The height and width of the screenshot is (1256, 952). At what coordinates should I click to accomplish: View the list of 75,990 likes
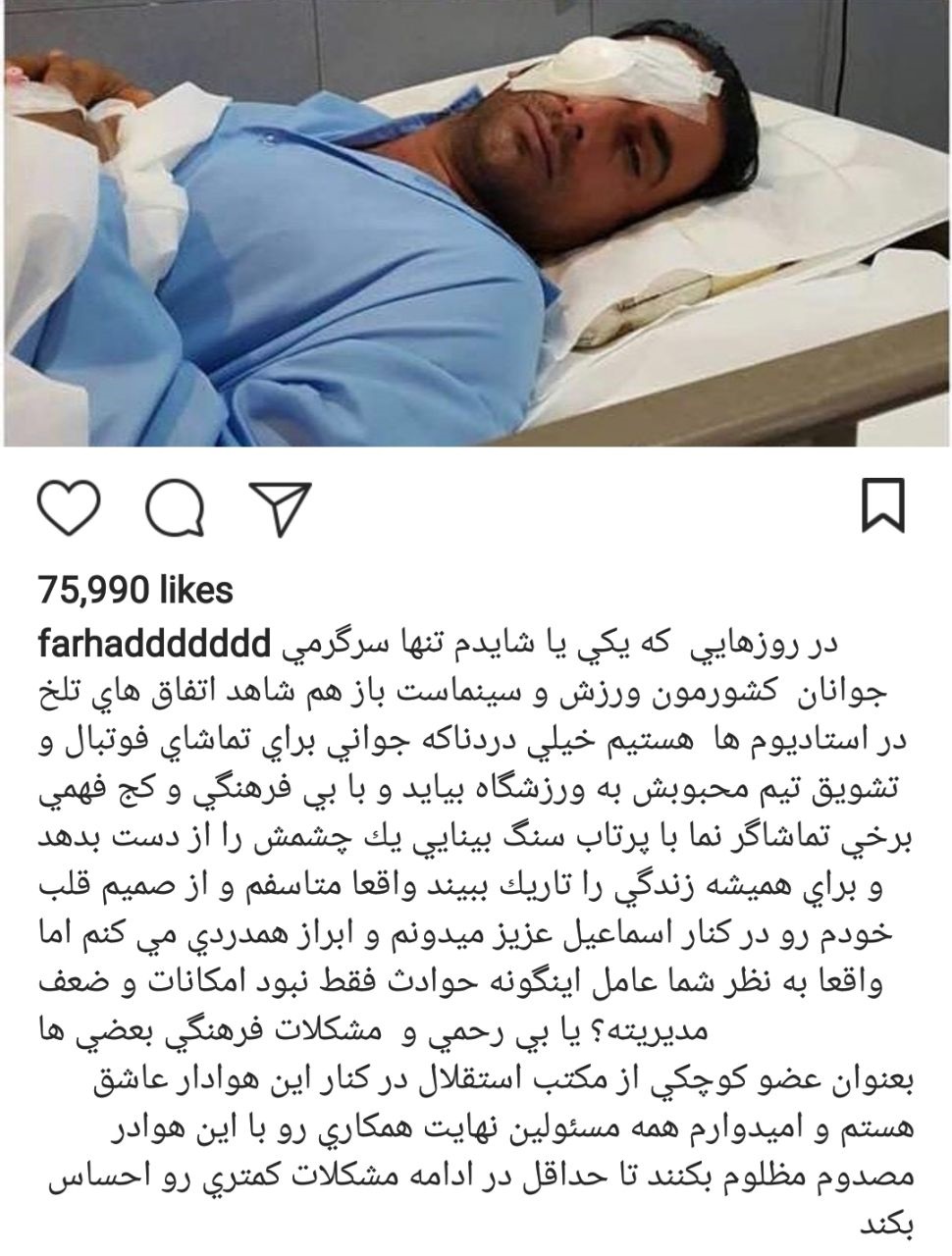pos(135,590)
